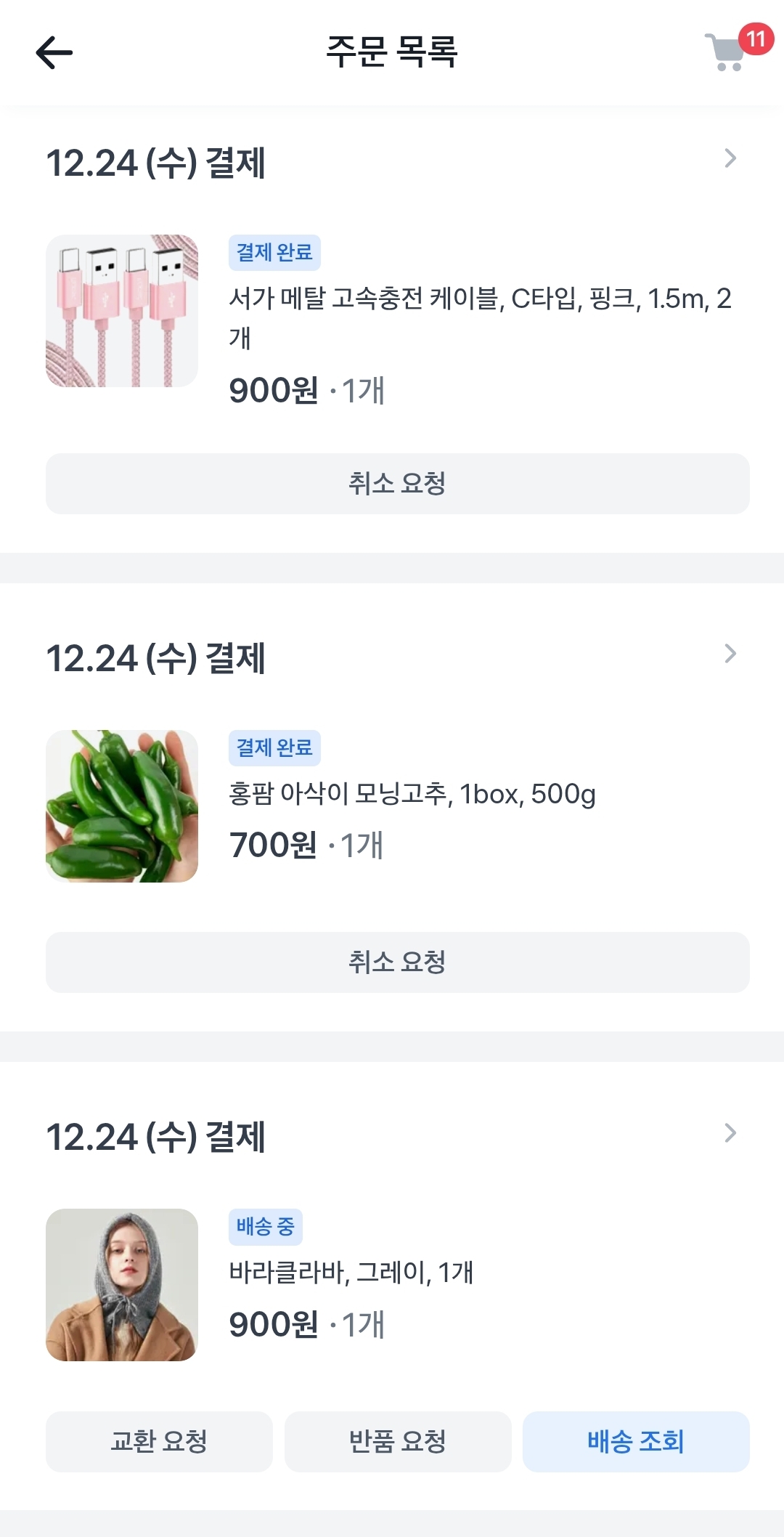
Task: Go back from the order list
Action: coord(54,52)
